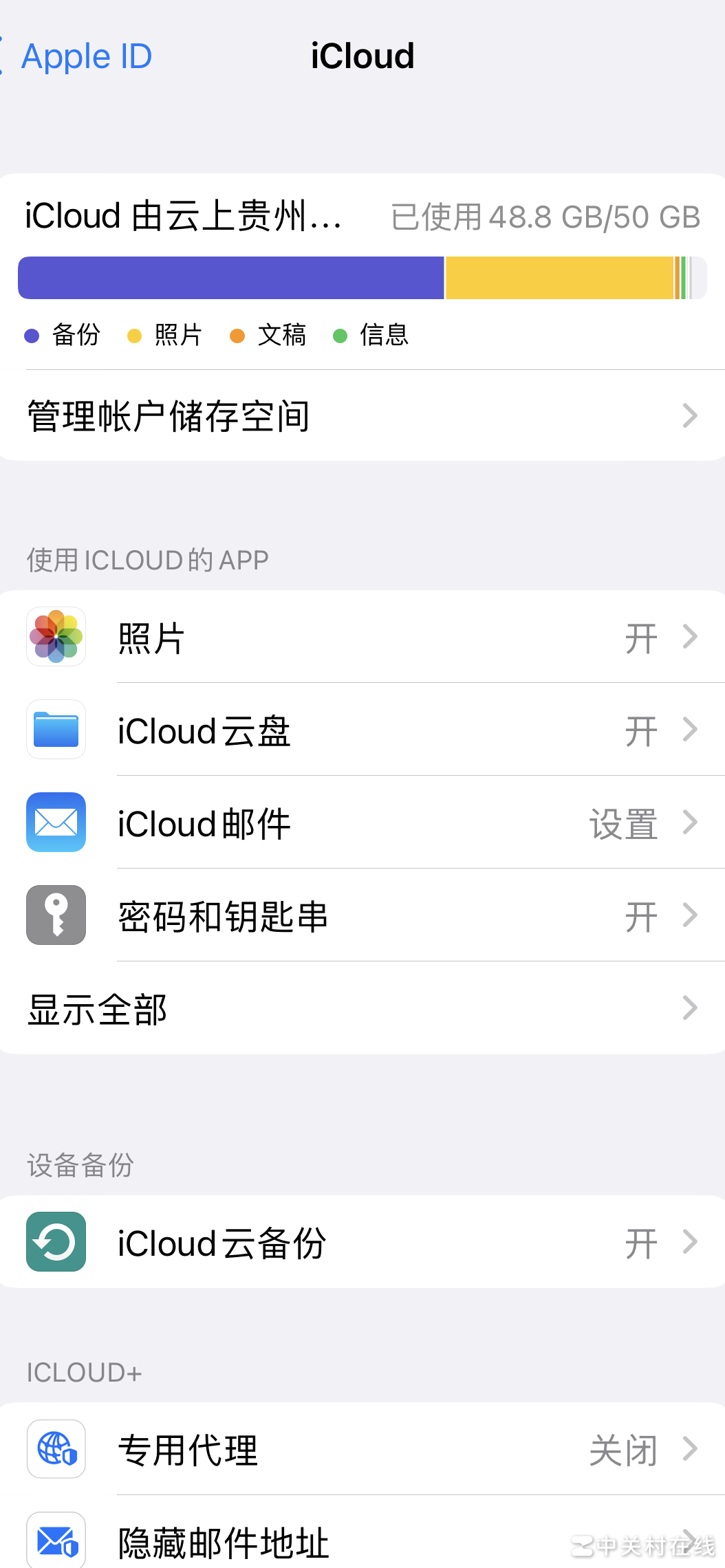Tap the yellow 照片 legend dot

(135, 335)
